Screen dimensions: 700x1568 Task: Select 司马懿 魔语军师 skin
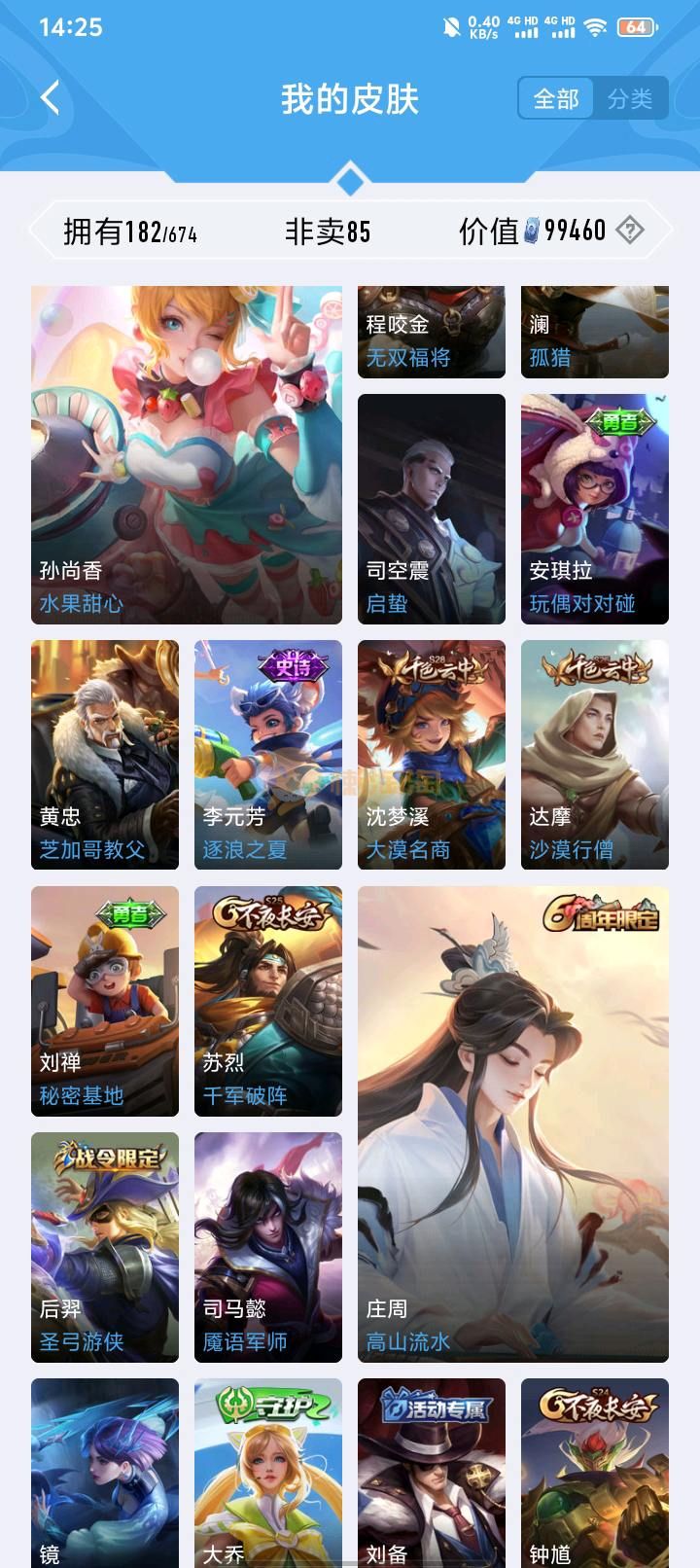[268, 1246]
